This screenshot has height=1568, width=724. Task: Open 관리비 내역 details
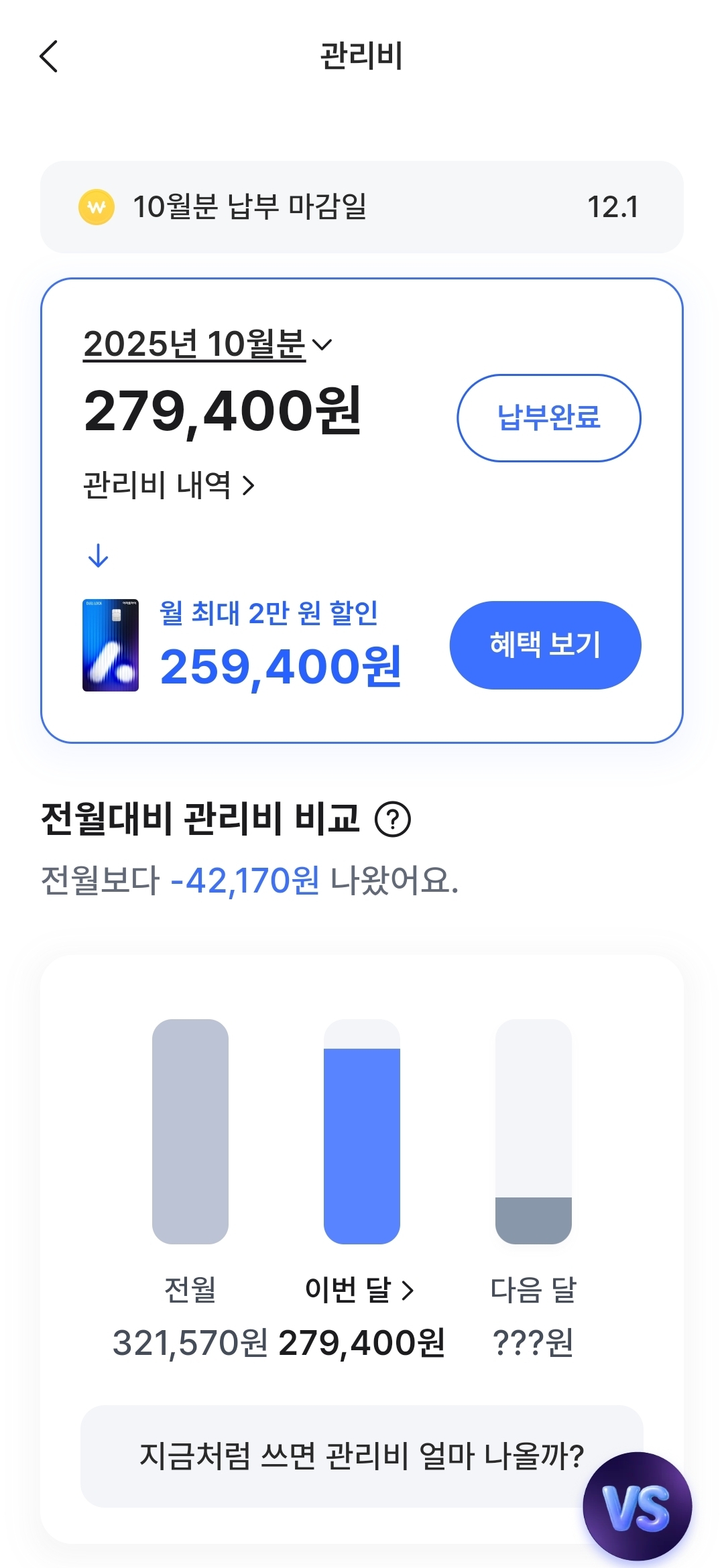168,485
